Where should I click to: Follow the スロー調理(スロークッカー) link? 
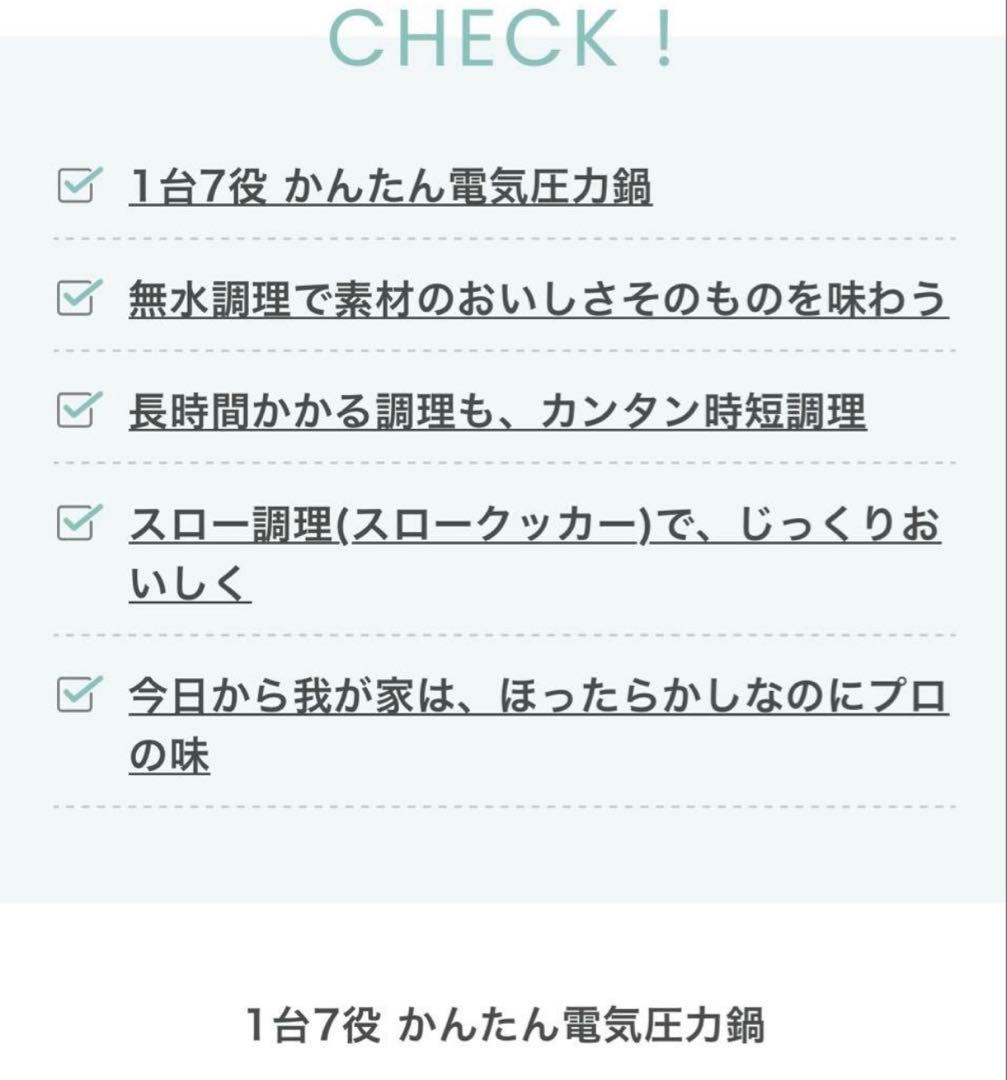point(534,526)
